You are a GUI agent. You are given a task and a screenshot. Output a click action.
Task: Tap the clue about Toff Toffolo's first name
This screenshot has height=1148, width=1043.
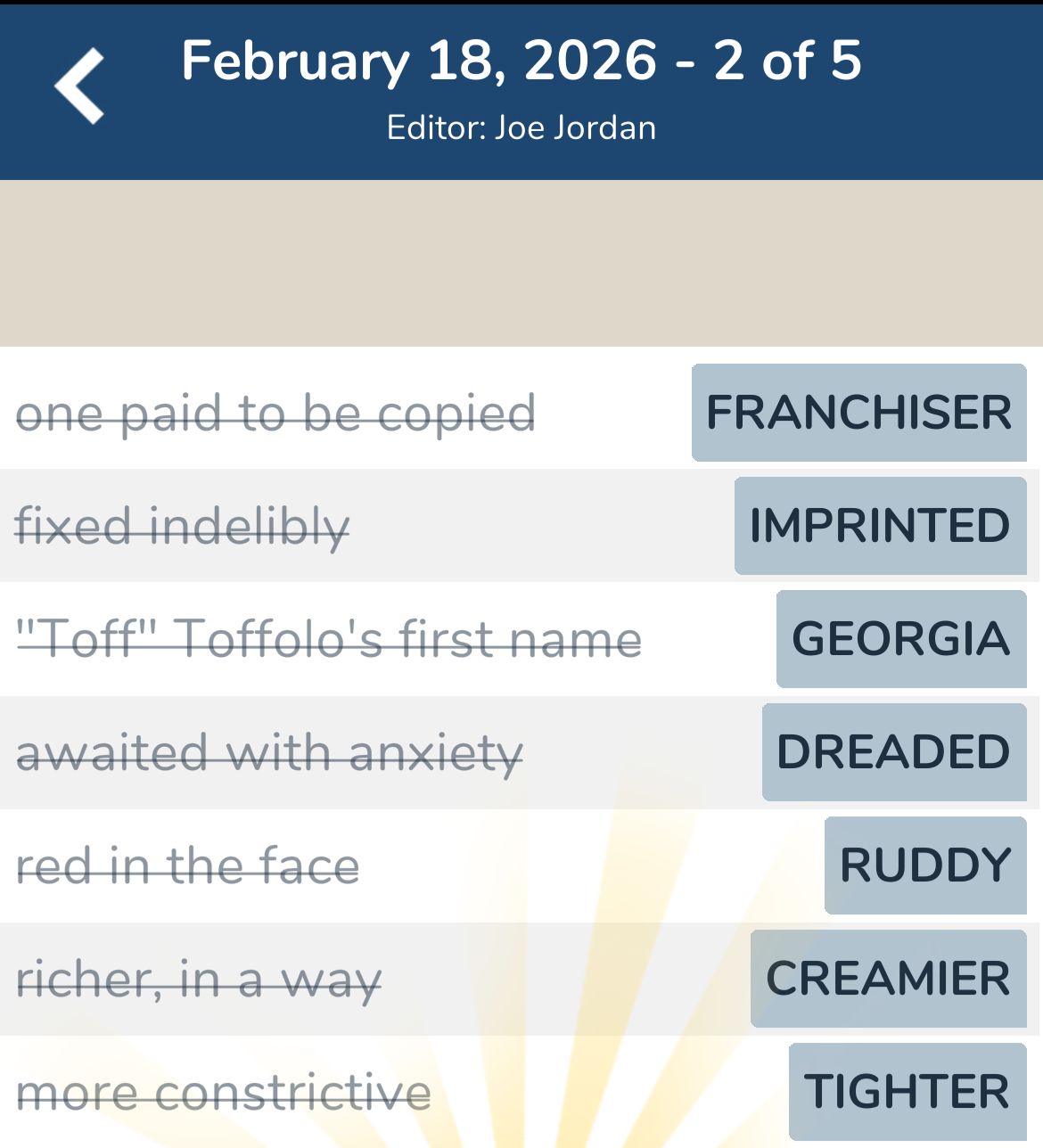[329, 638]
